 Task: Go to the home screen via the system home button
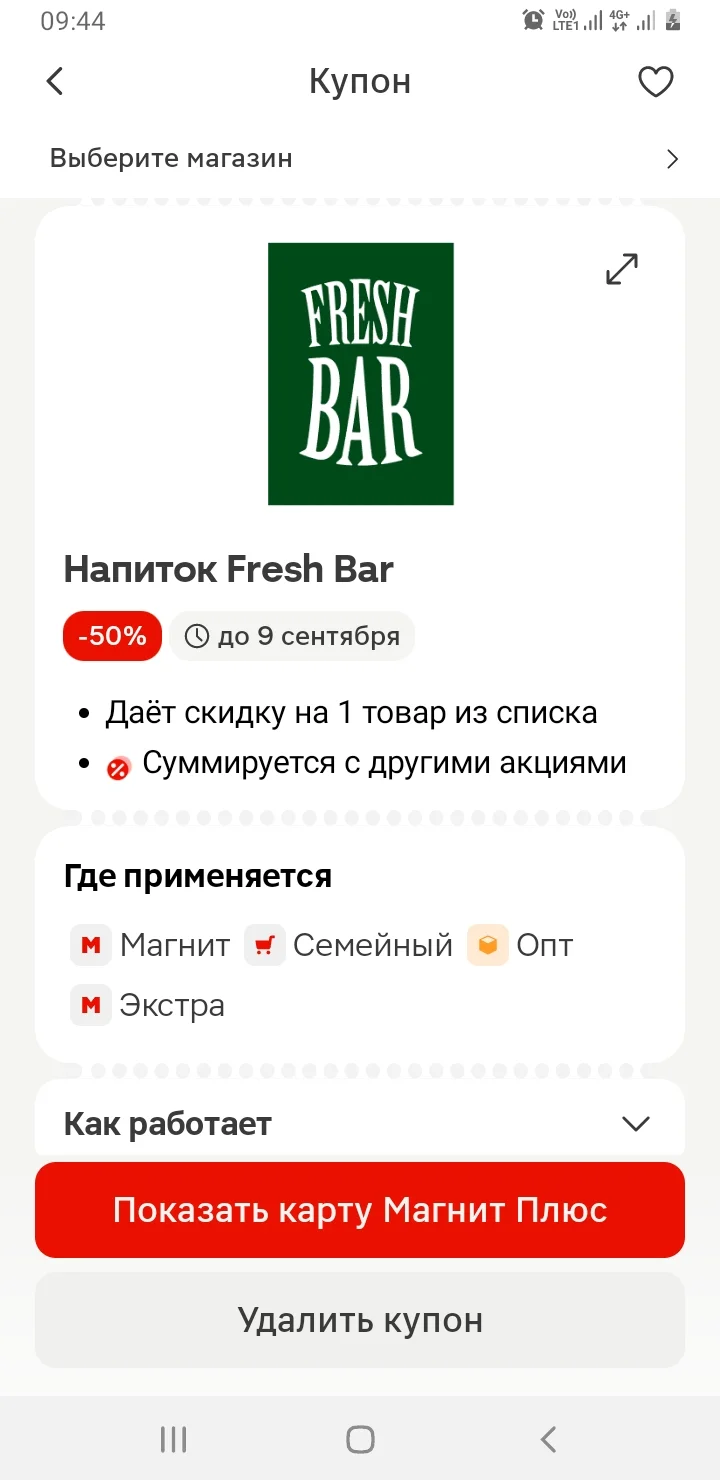(x=360, y=1439)
